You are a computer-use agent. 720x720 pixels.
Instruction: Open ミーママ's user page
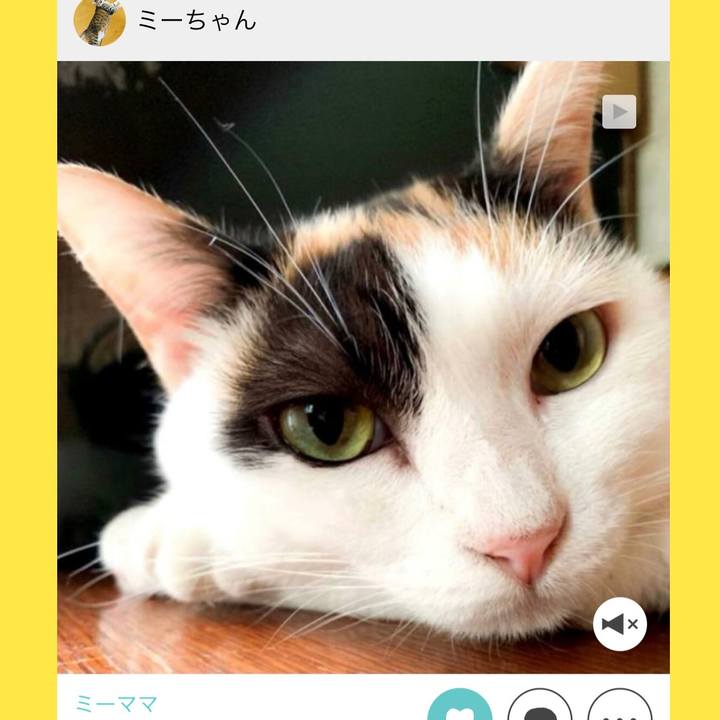point(116,705)
